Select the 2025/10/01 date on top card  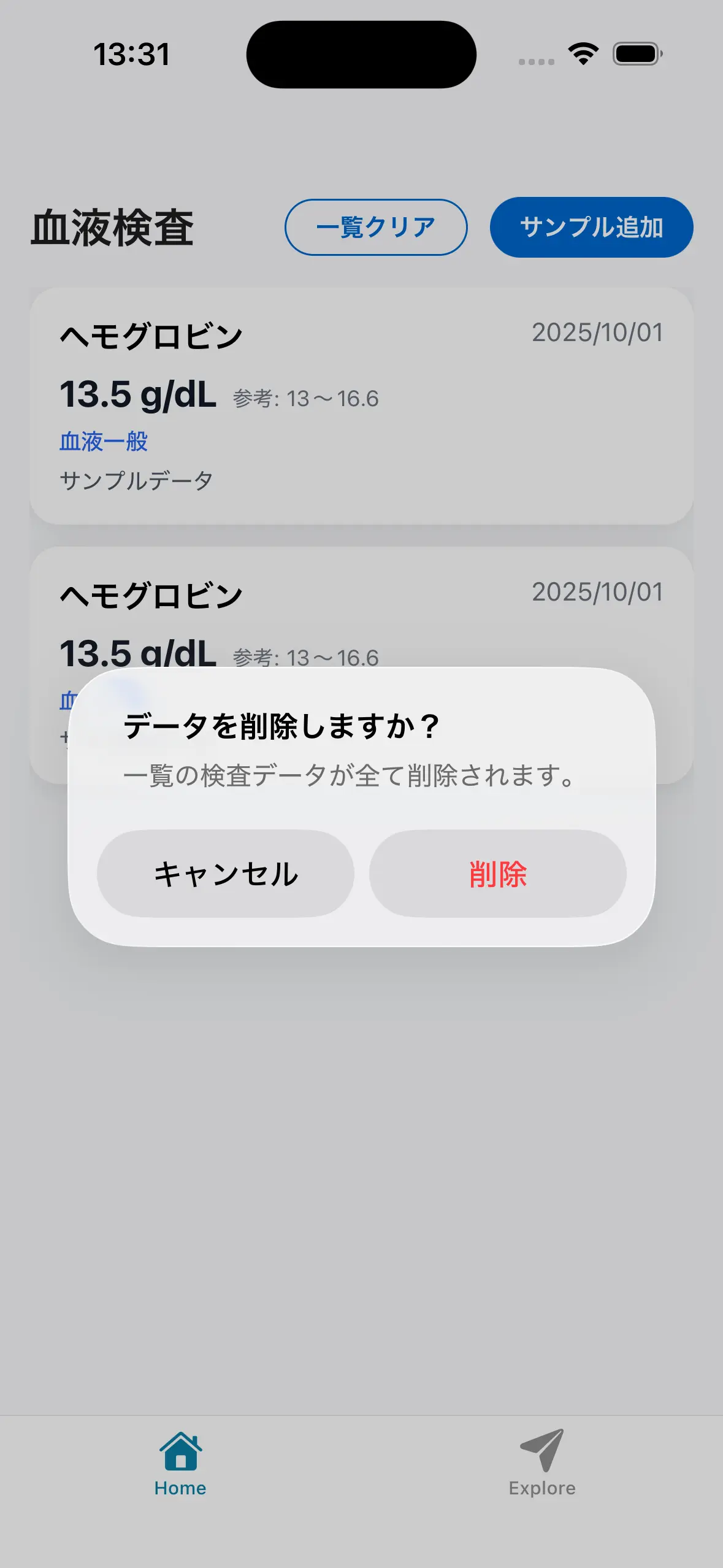[x=598, y=332]
